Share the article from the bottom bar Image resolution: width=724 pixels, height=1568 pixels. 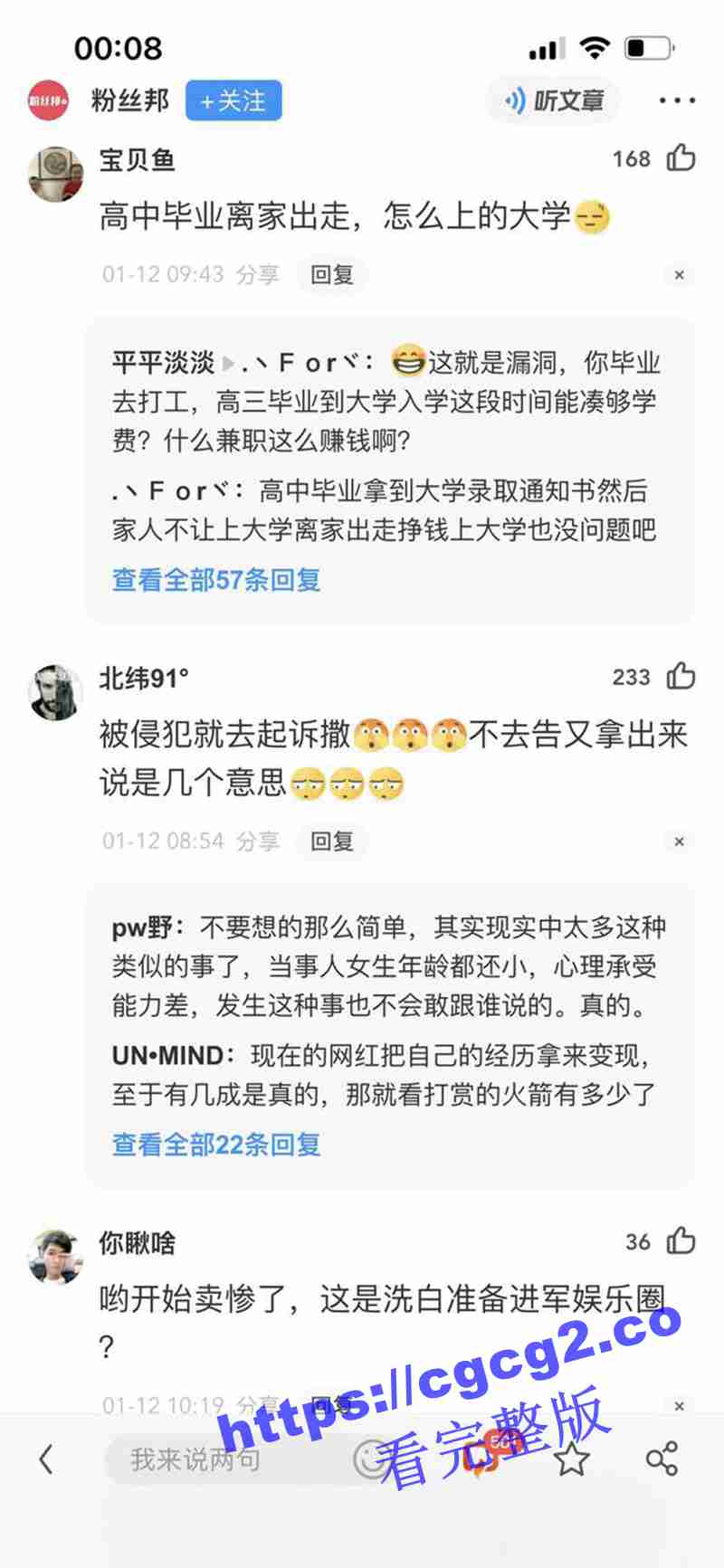point(662,1459)
